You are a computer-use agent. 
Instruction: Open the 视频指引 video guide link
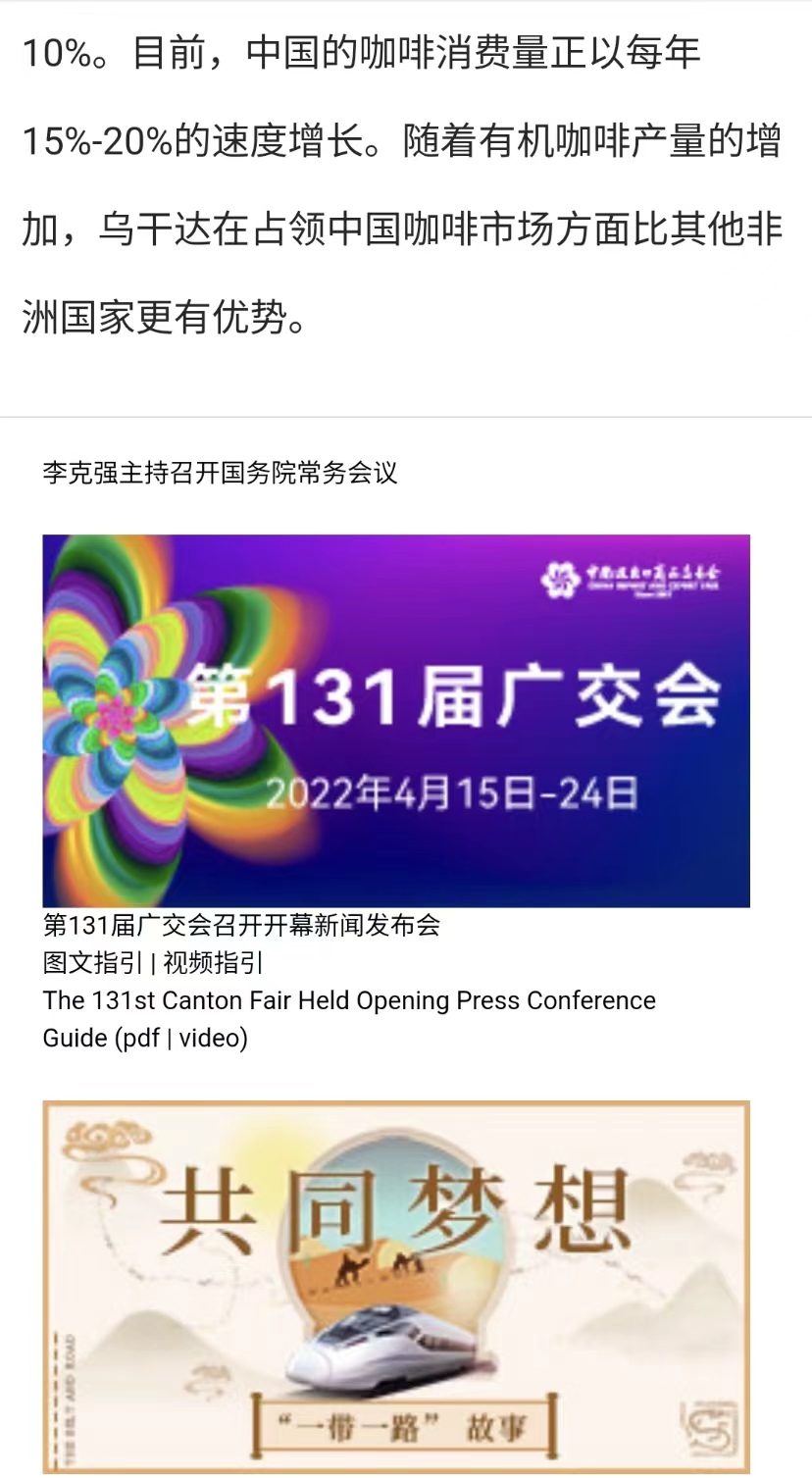coord(213,963)
